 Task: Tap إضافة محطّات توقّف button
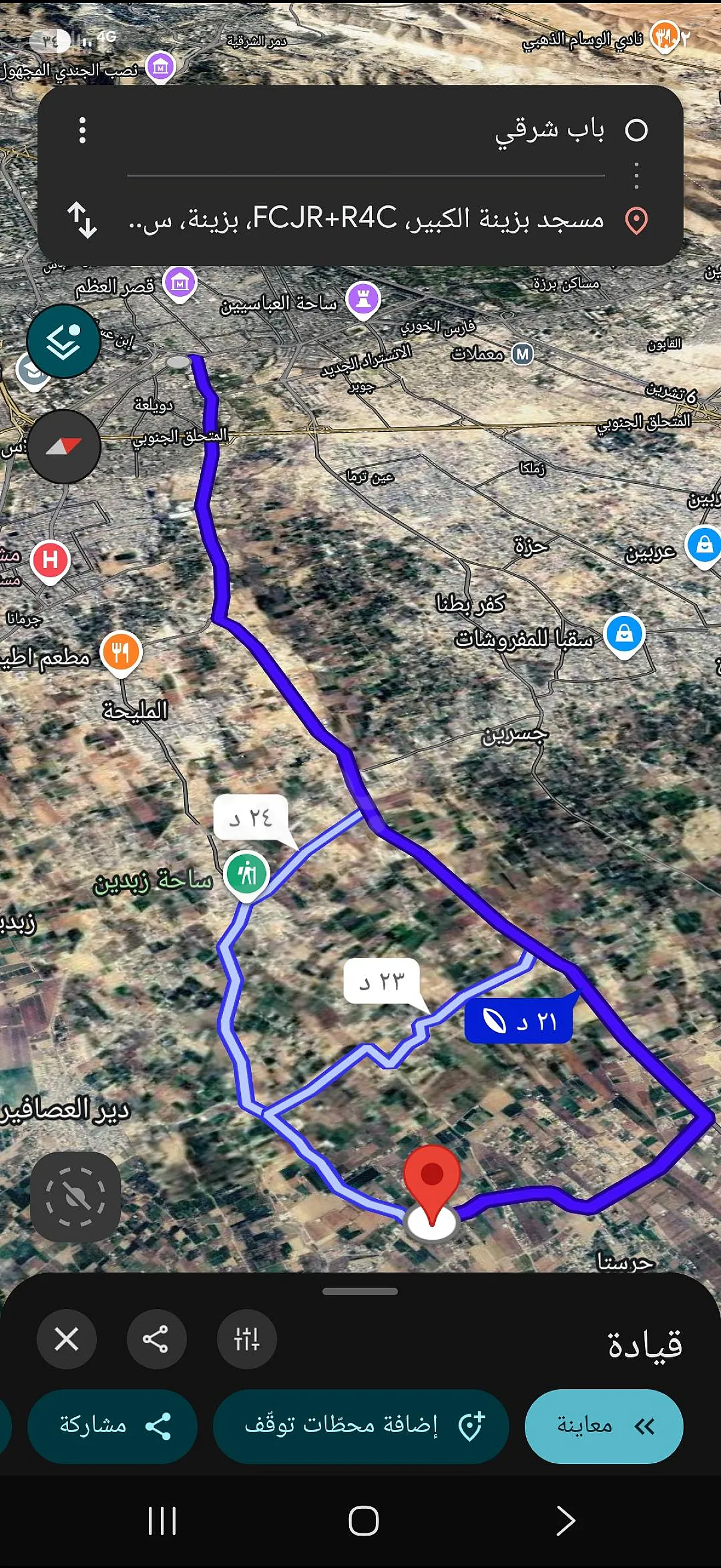[x=361, y=1426]
